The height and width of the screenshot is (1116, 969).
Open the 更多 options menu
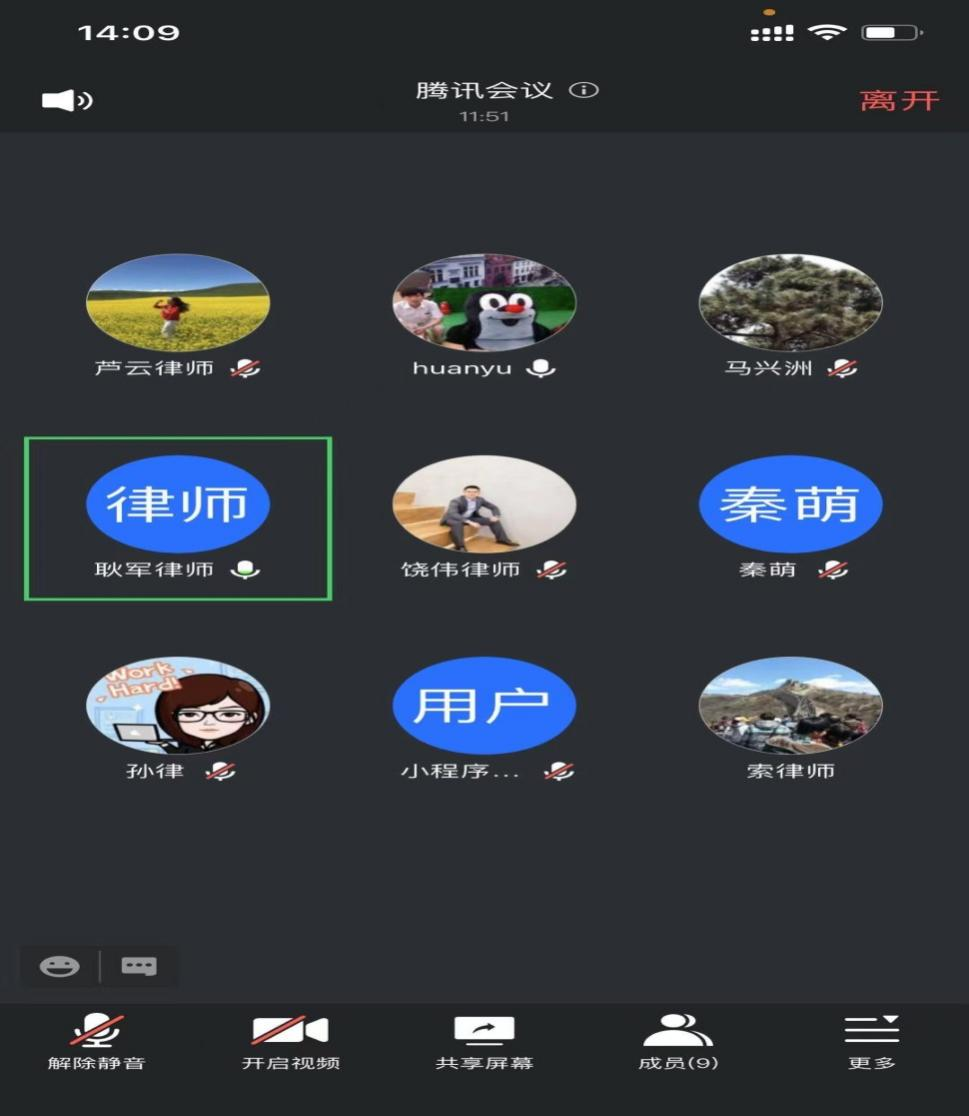tap(871, 1041)
